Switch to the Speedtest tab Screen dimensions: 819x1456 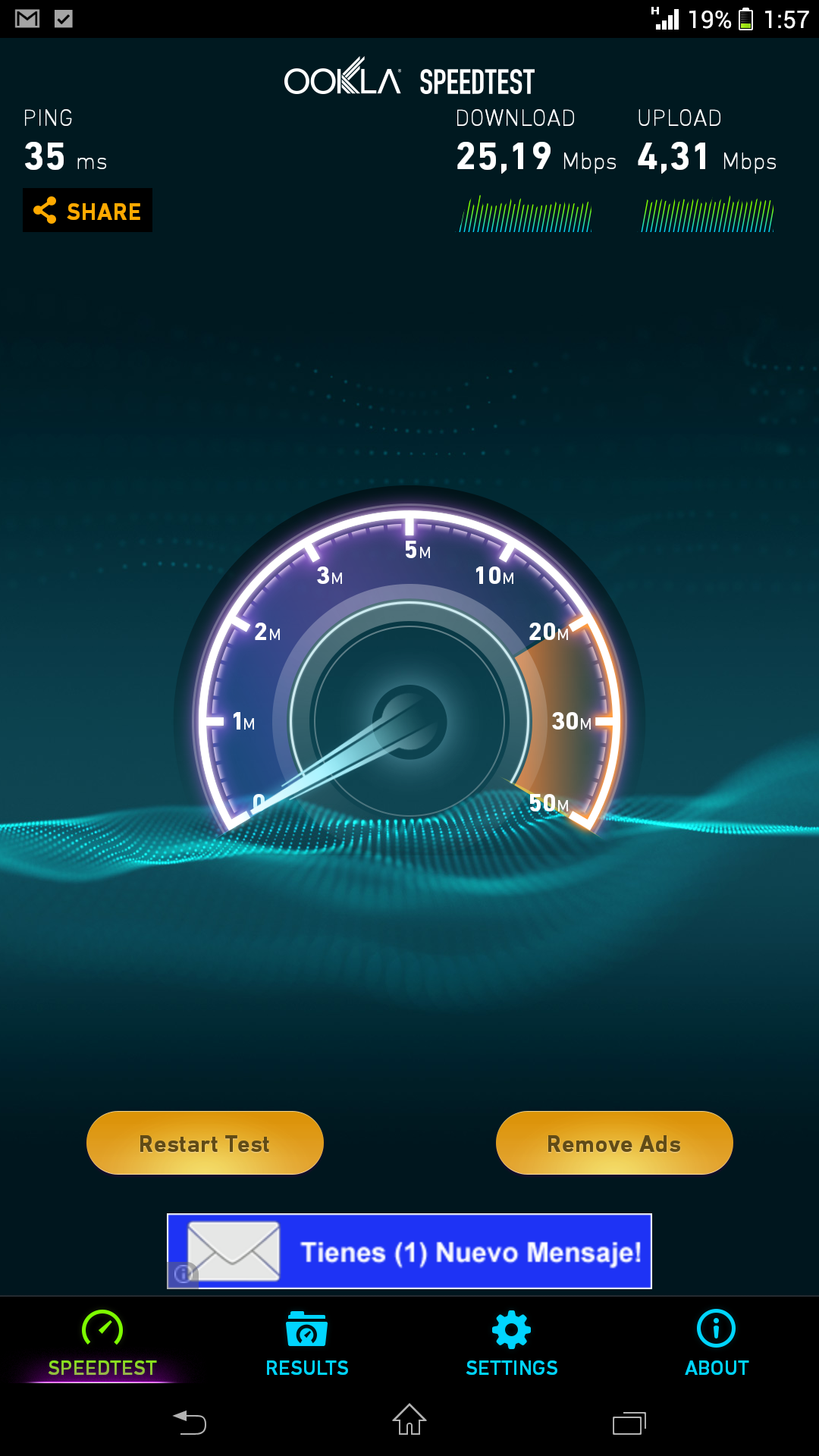[102, 1344]
